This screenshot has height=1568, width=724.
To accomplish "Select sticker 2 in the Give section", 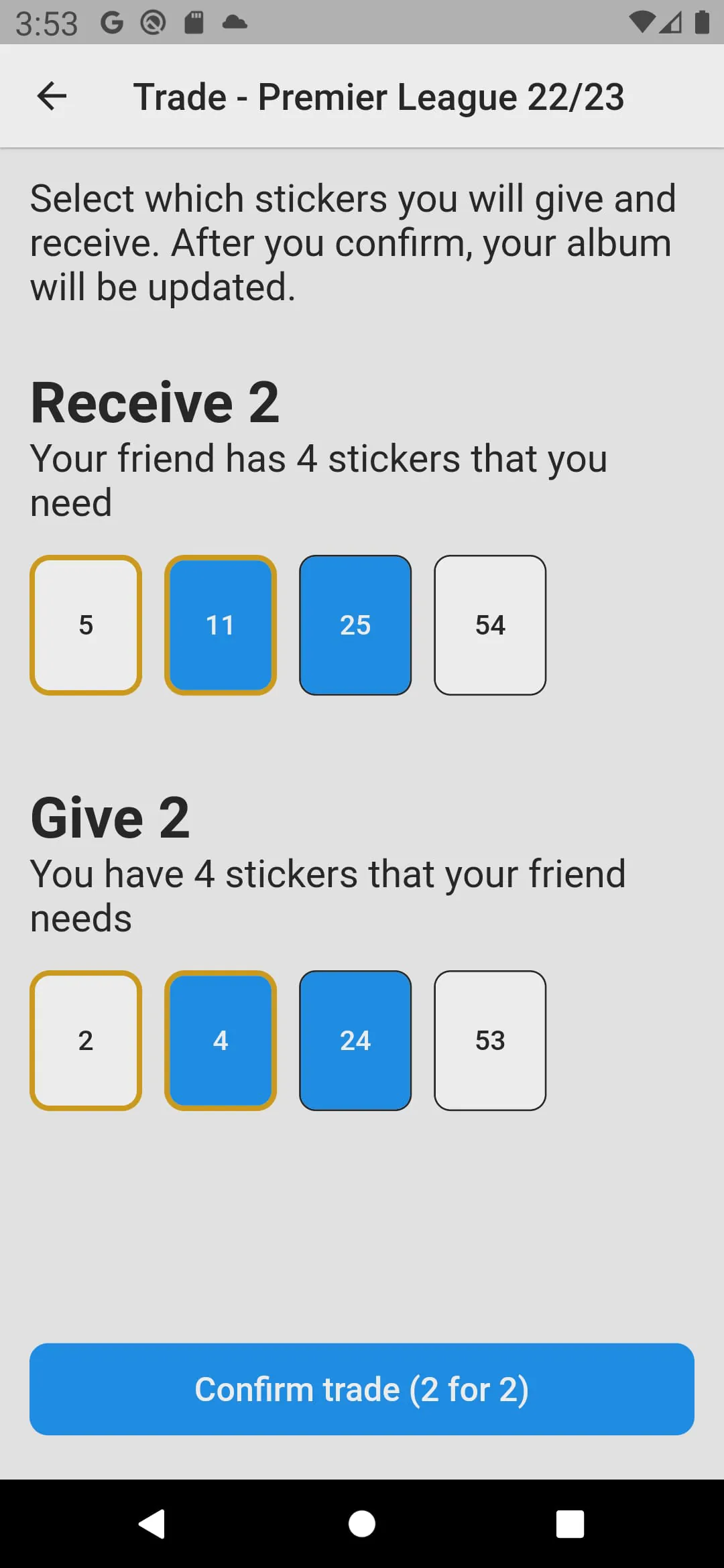I will coord(86,1040).
